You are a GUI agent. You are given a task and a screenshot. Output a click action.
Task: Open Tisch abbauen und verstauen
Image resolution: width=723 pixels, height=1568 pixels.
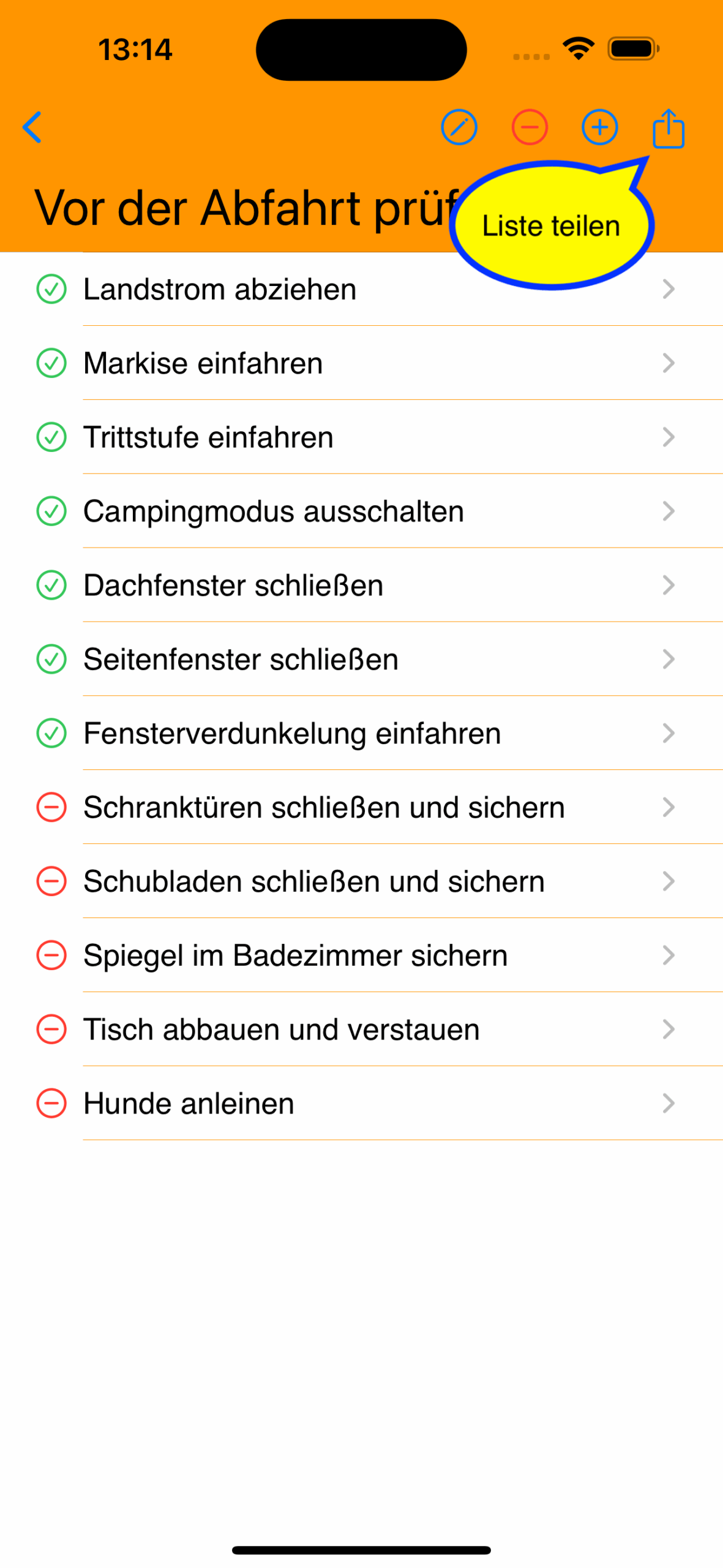coord(361,1030)
